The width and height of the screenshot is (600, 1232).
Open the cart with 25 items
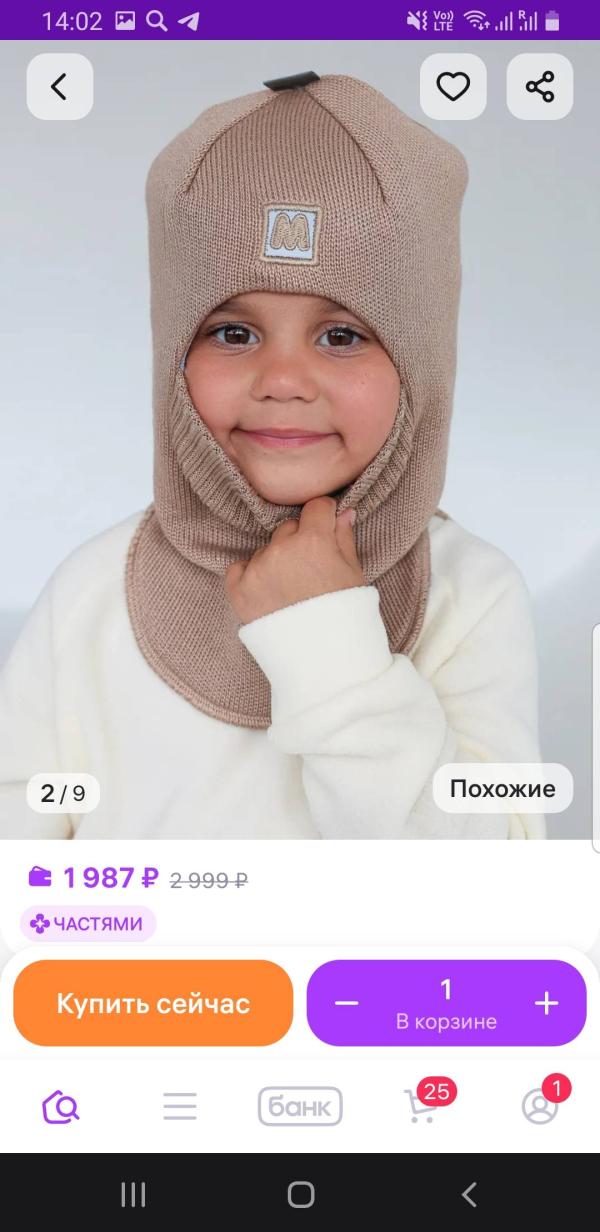422,1106
